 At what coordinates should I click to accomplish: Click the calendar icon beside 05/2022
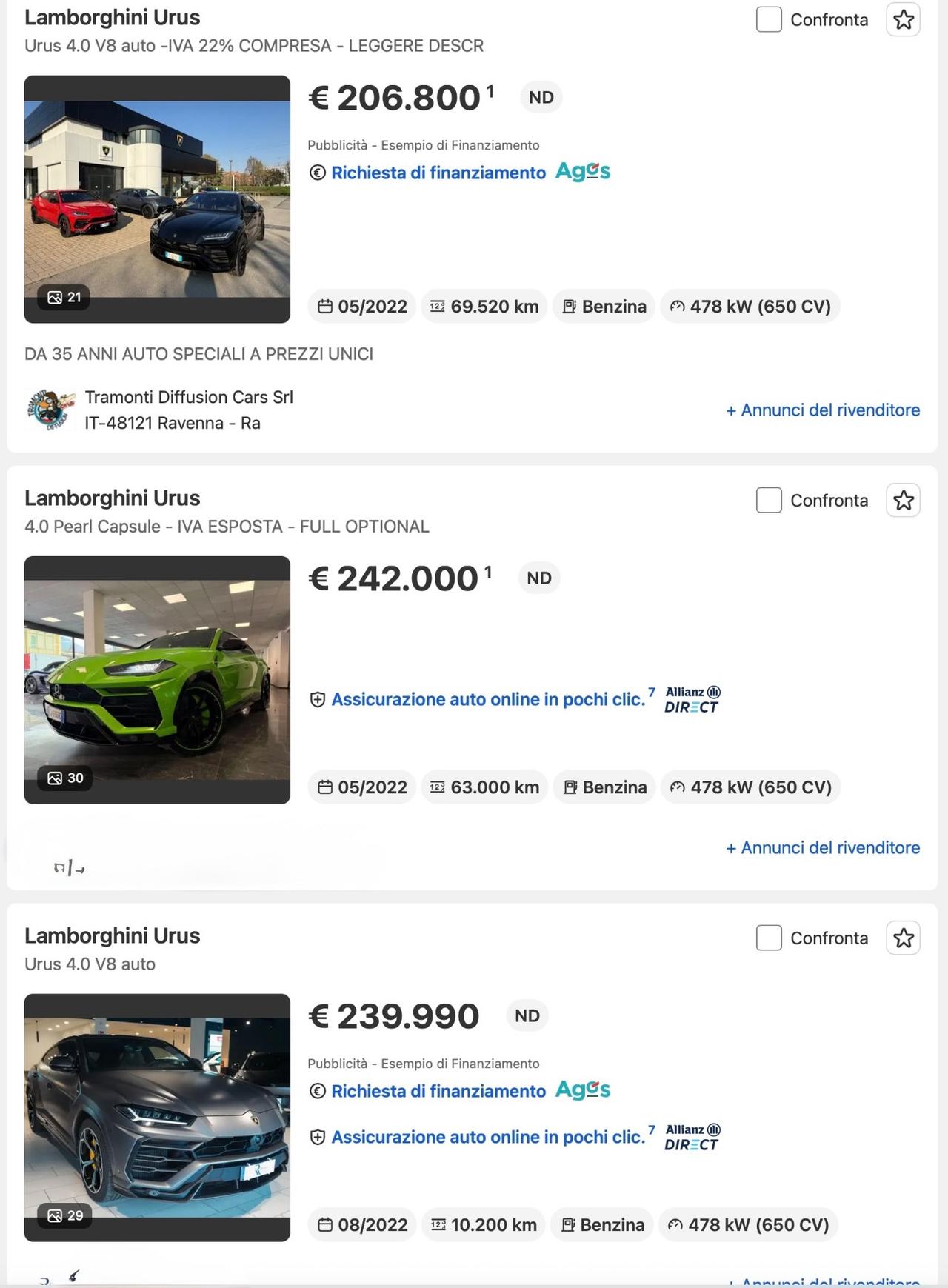(x=326, y=306)
